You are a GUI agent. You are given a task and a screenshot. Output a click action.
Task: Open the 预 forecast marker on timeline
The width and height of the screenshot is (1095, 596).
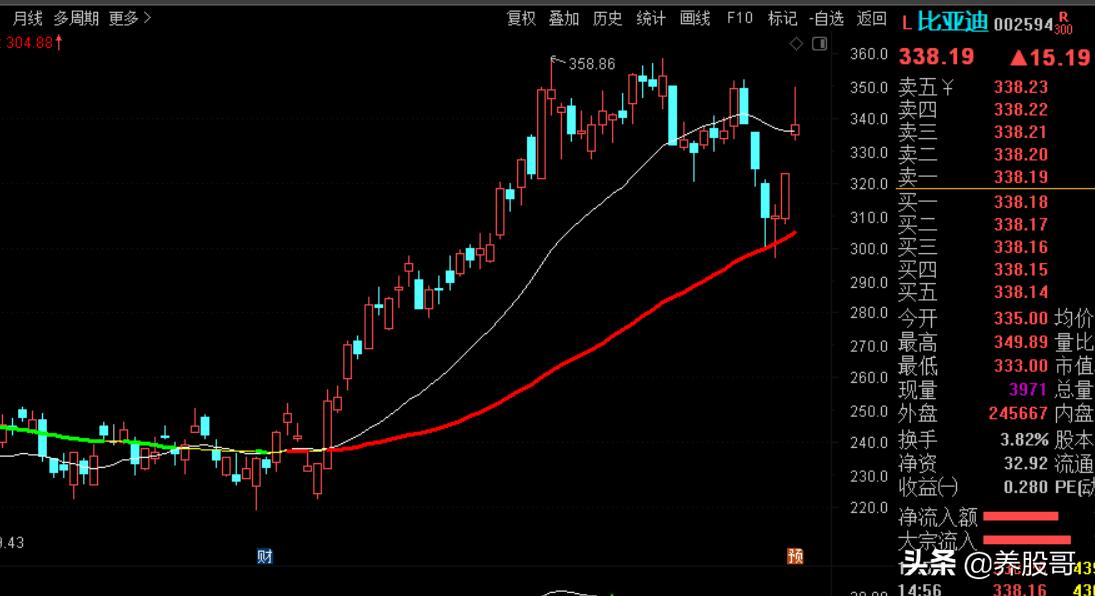(795, 556)
